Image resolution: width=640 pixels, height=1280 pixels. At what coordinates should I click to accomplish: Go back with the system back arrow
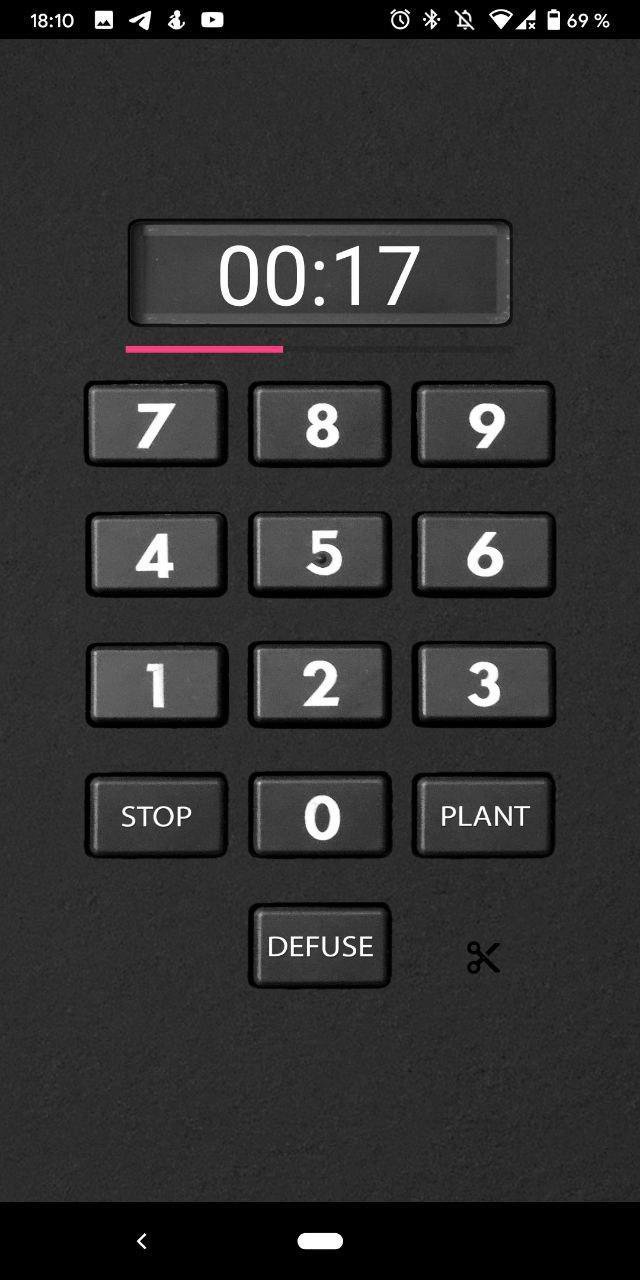142,1241
